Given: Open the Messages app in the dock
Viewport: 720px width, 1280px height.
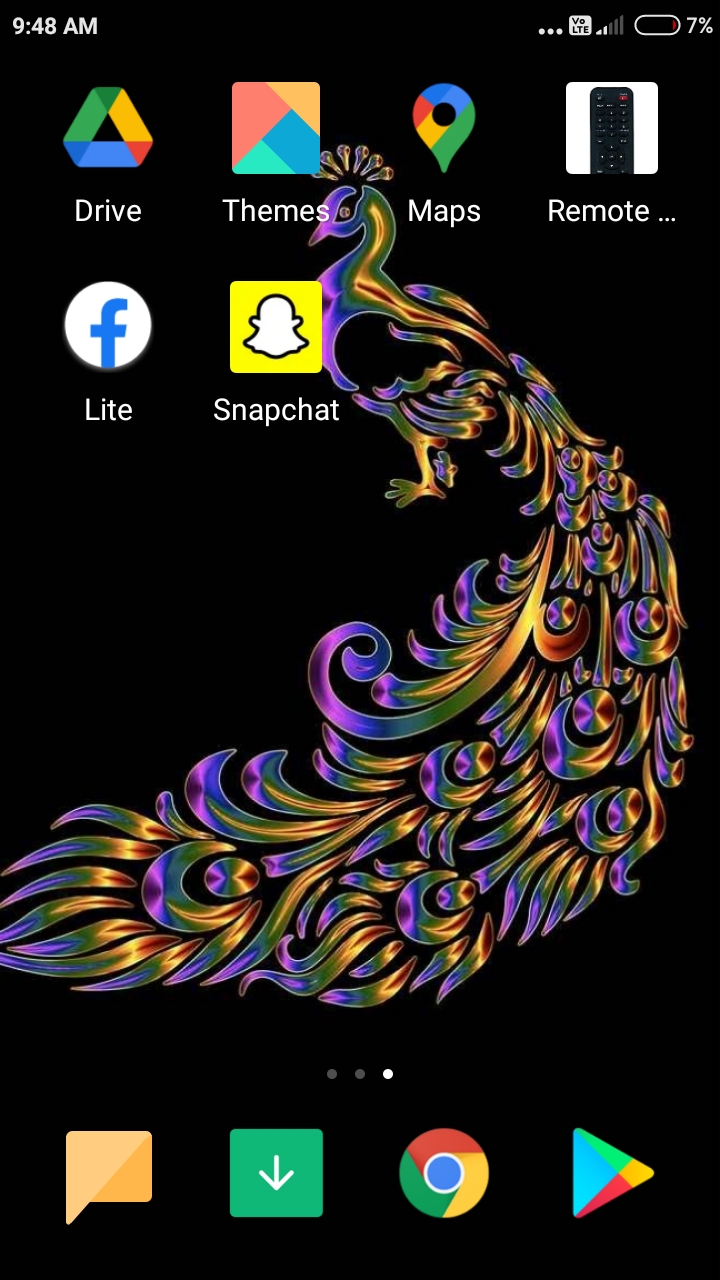Looking at the screenshot, I should (108, 1173).
